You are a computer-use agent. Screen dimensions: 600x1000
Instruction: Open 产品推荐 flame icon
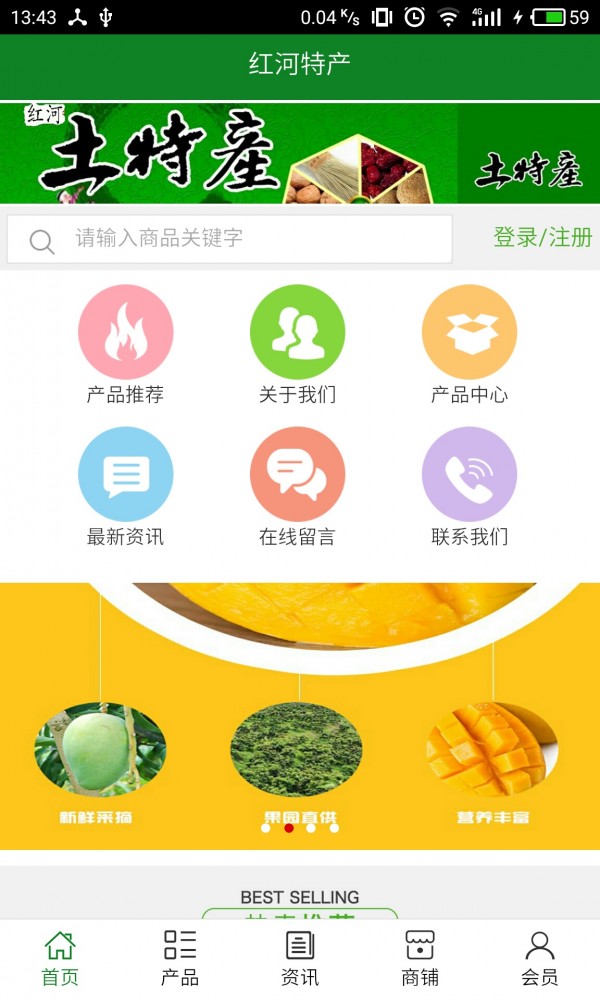pos(125,333)
